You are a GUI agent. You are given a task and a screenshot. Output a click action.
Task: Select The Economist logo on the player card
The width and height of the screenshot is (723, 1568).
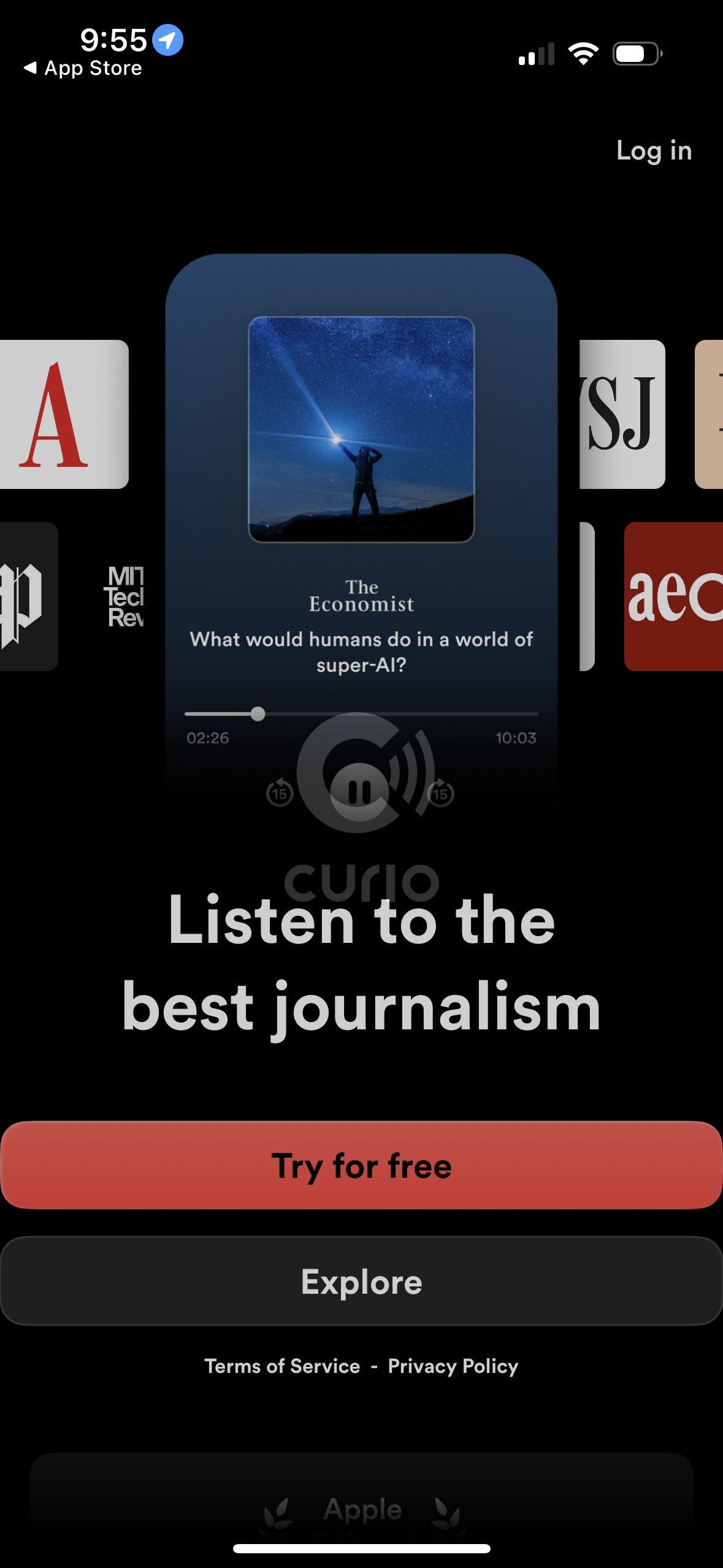tap(361, 594)
